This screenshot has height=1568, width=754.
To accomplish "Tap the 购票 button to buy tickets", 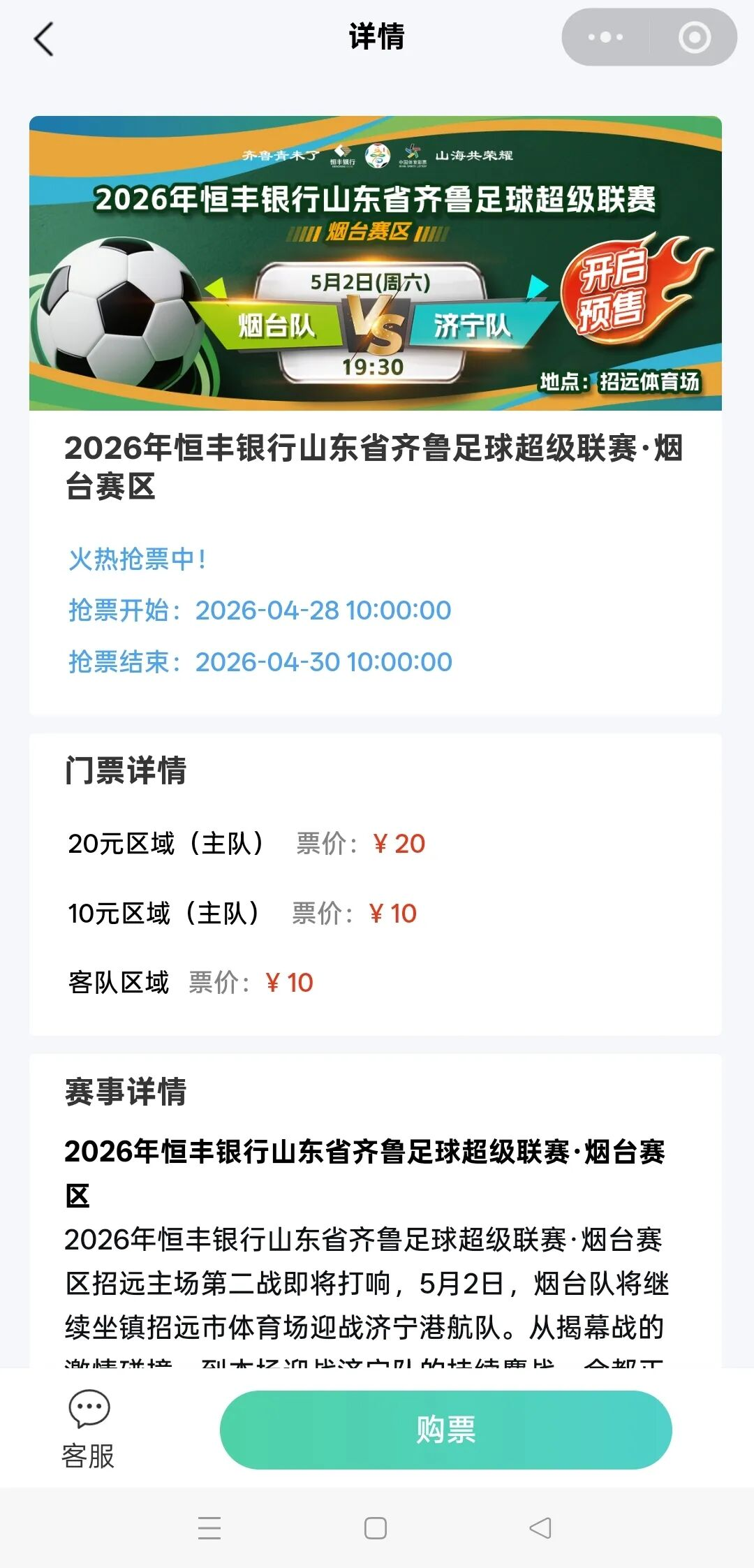I will coord(445,1429).
